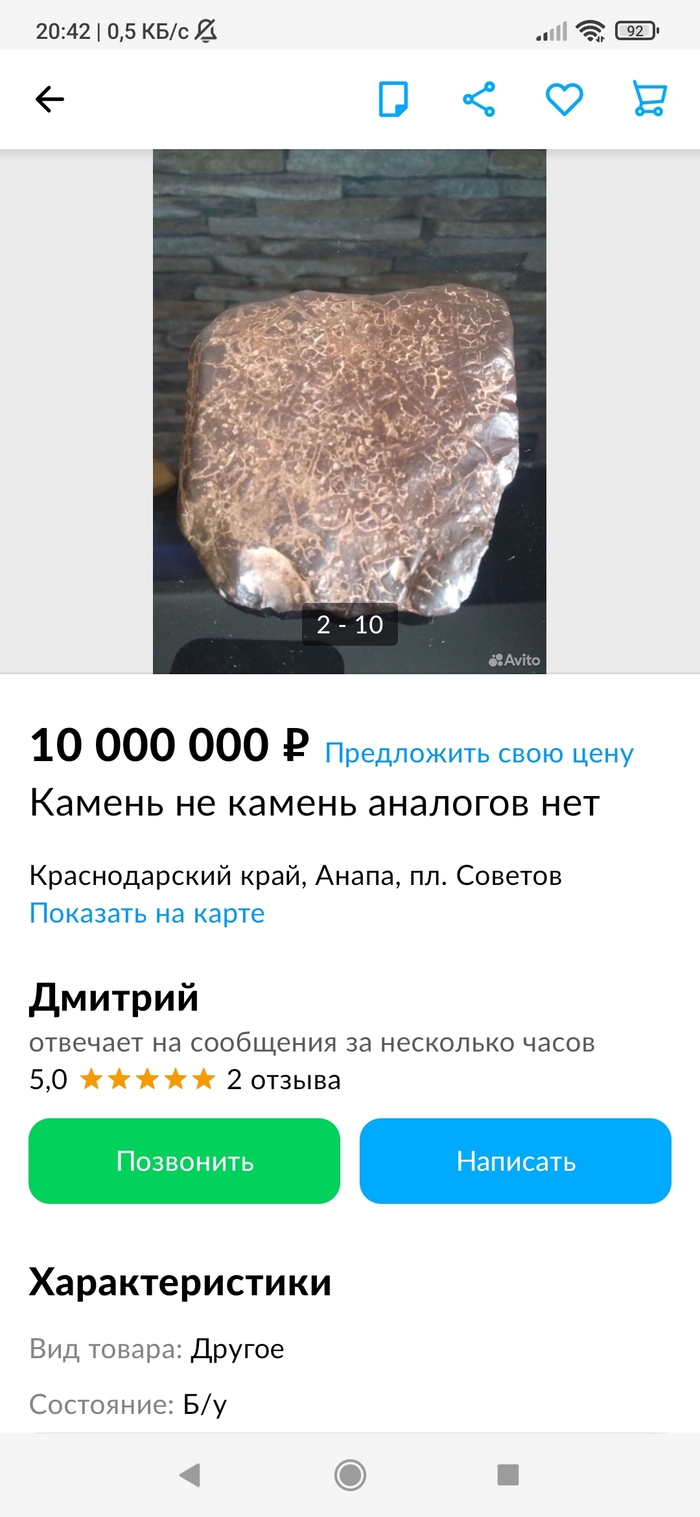Add listing to favorites with heart icon

(564, 99)
